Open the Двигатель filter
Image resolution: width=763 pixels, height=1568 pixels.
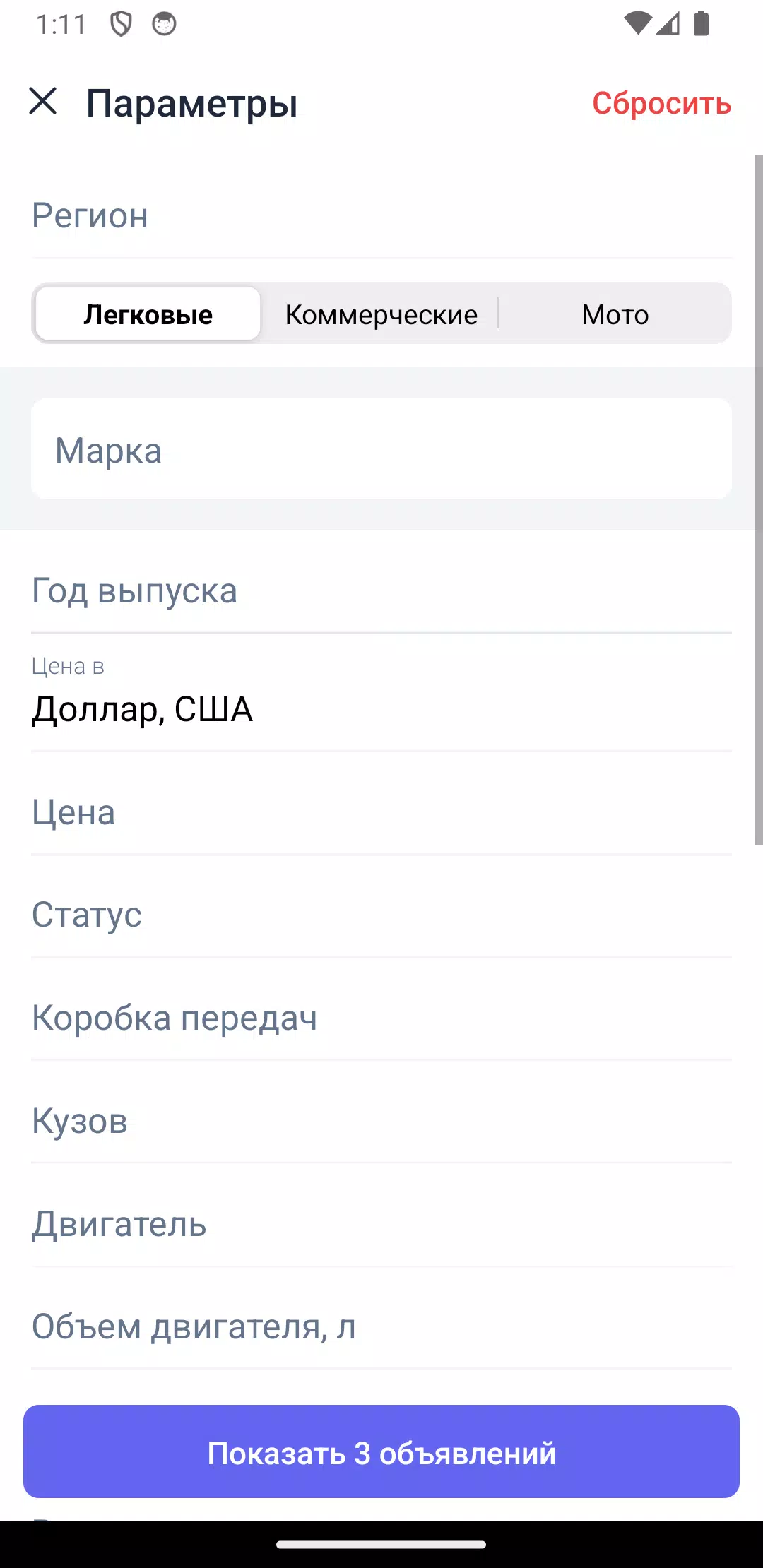(x=381, y=1224)
